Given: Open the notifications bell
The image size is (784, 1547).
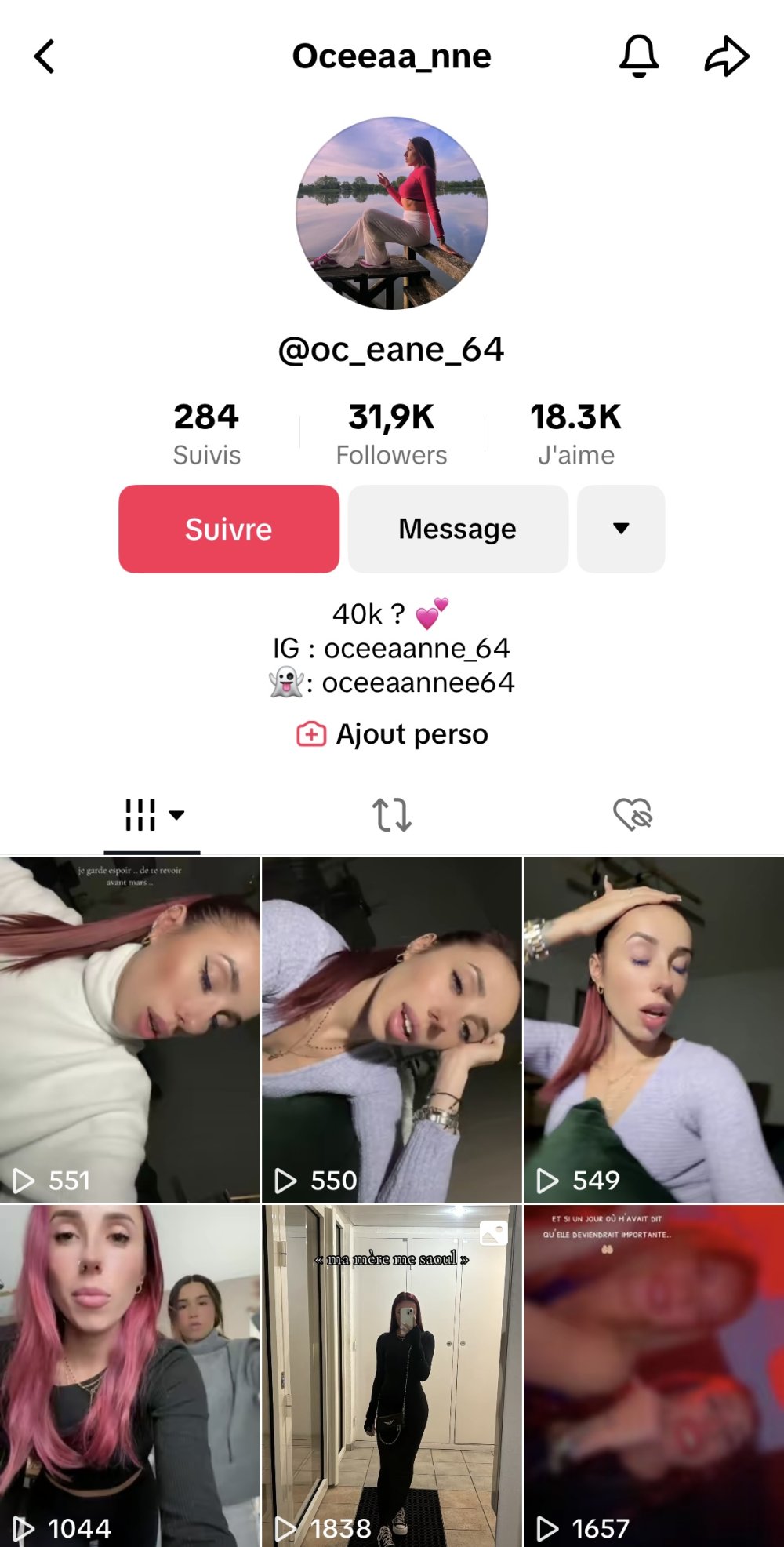Looking at the screenshot, I should (639, 56).
